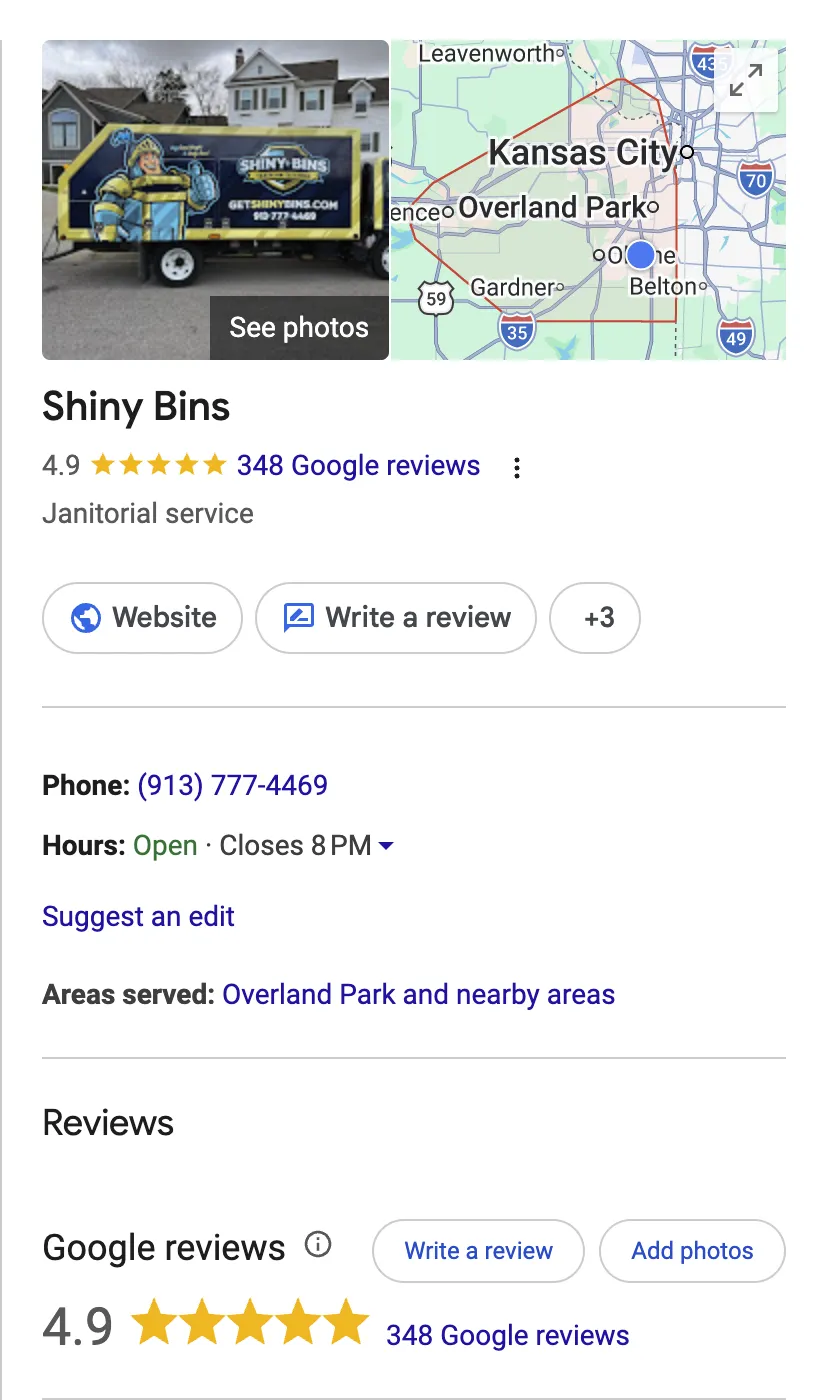This screenshot has height=1400, width=838.
Task: Call the phone number (913) 777-4469
Action: 233,785
